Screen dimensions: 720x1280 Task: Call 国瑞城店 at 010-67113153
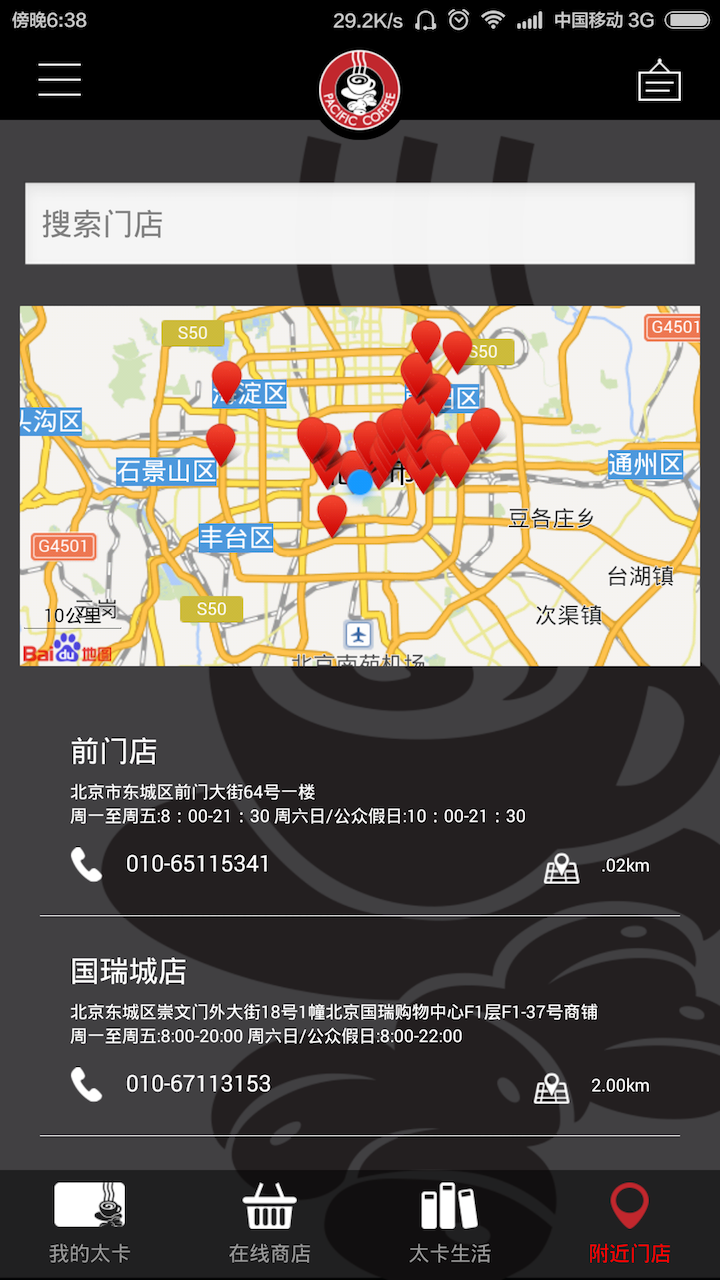click(x=198, y=1084)
